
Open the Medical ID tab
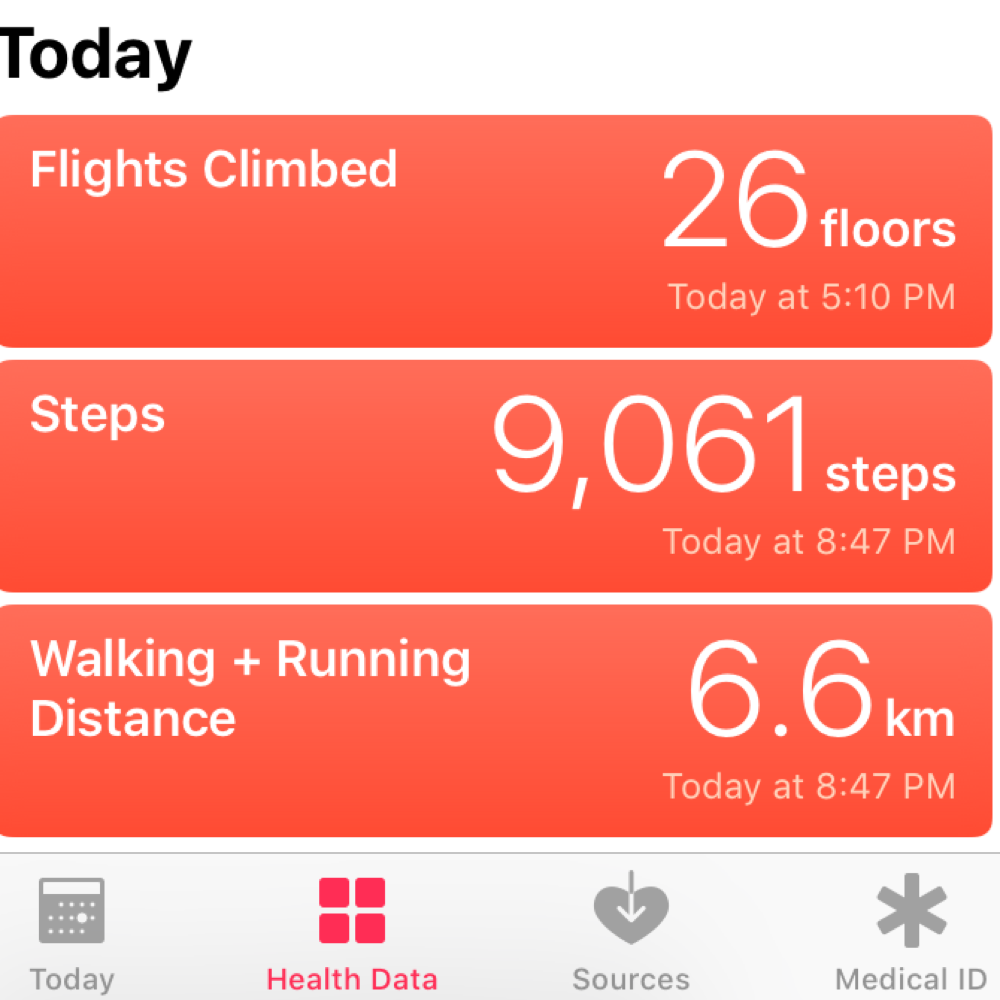click(910, 930)
